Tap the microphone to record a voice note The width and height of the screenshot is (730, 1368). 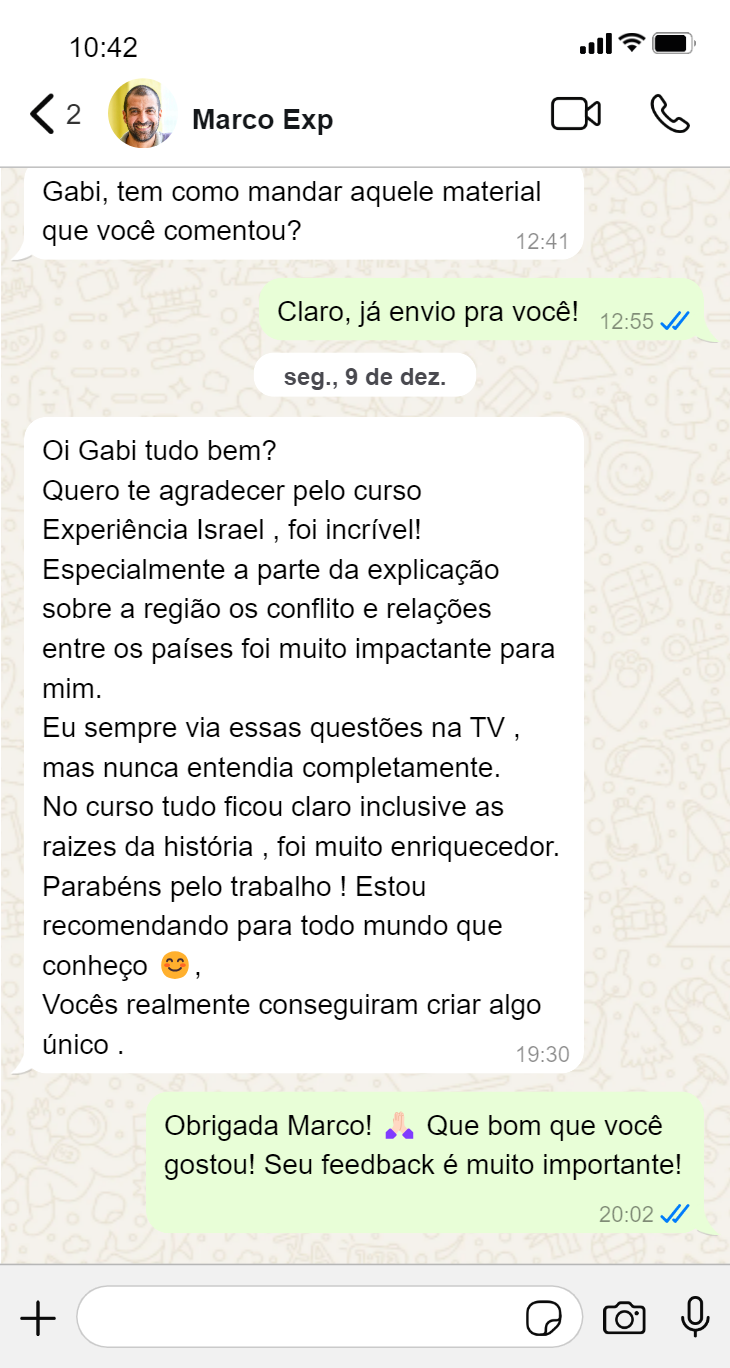coord(695,1317)
